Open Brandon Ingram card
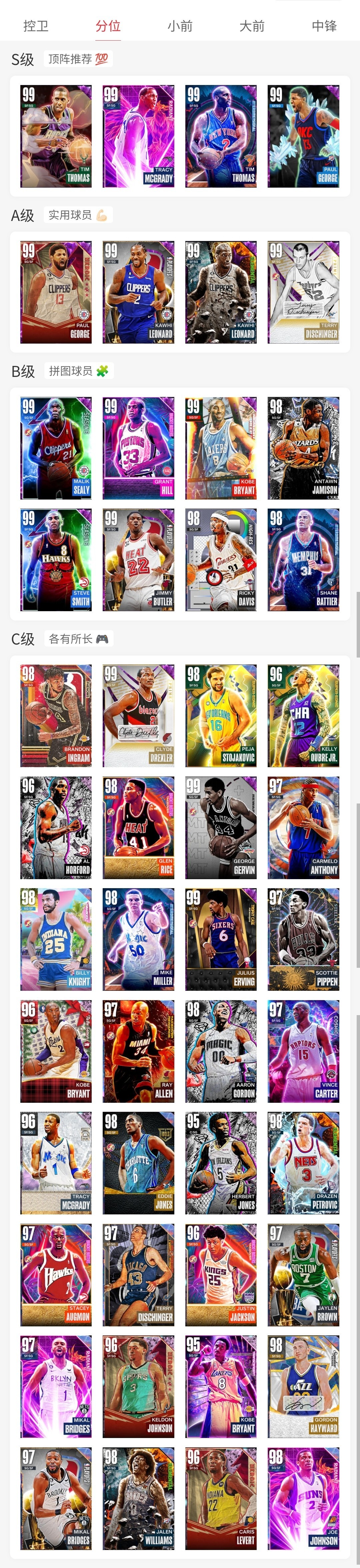 point(56,716)
